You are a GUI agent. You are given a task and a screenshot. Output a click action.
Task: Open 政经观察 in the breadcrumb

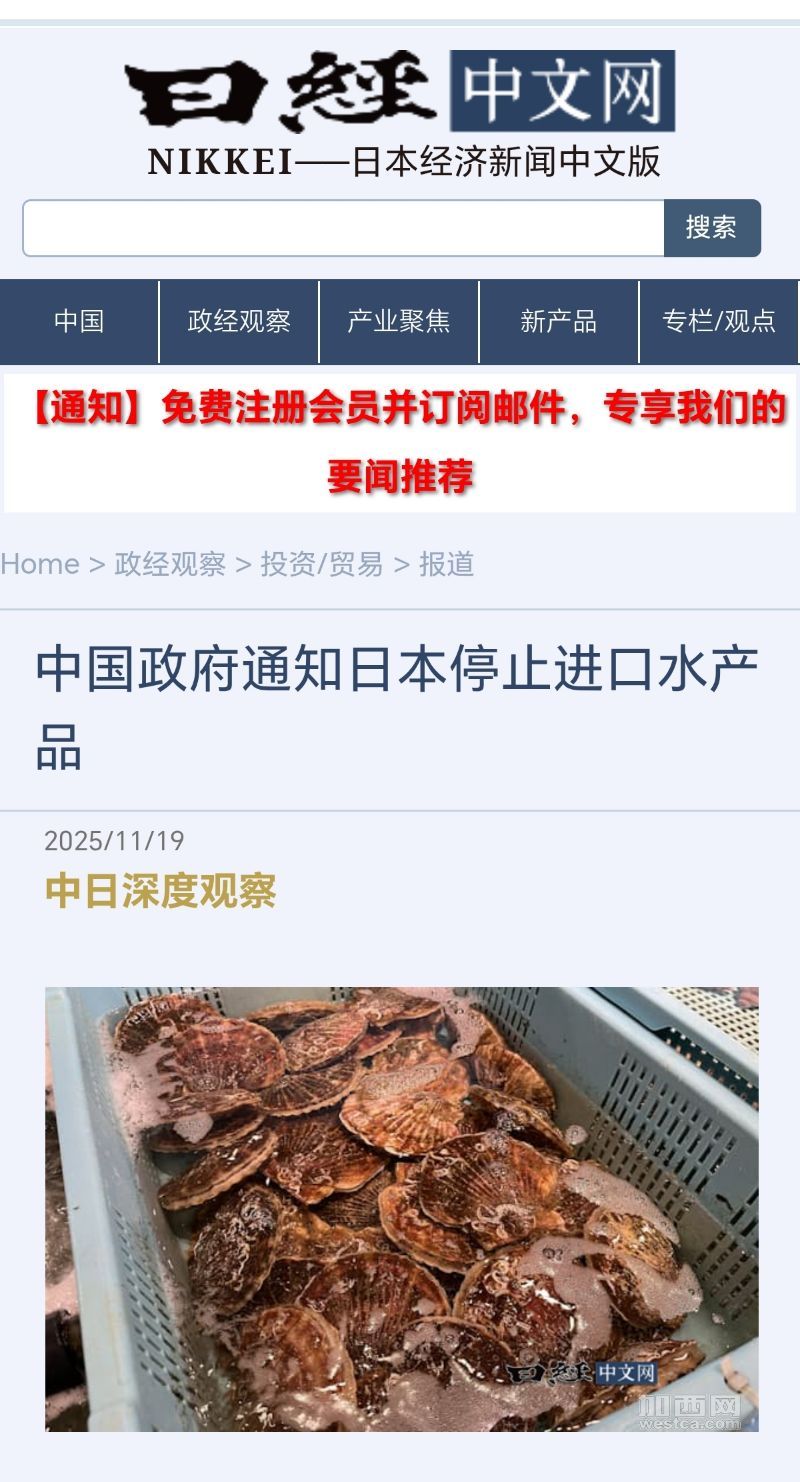[170, 564]
